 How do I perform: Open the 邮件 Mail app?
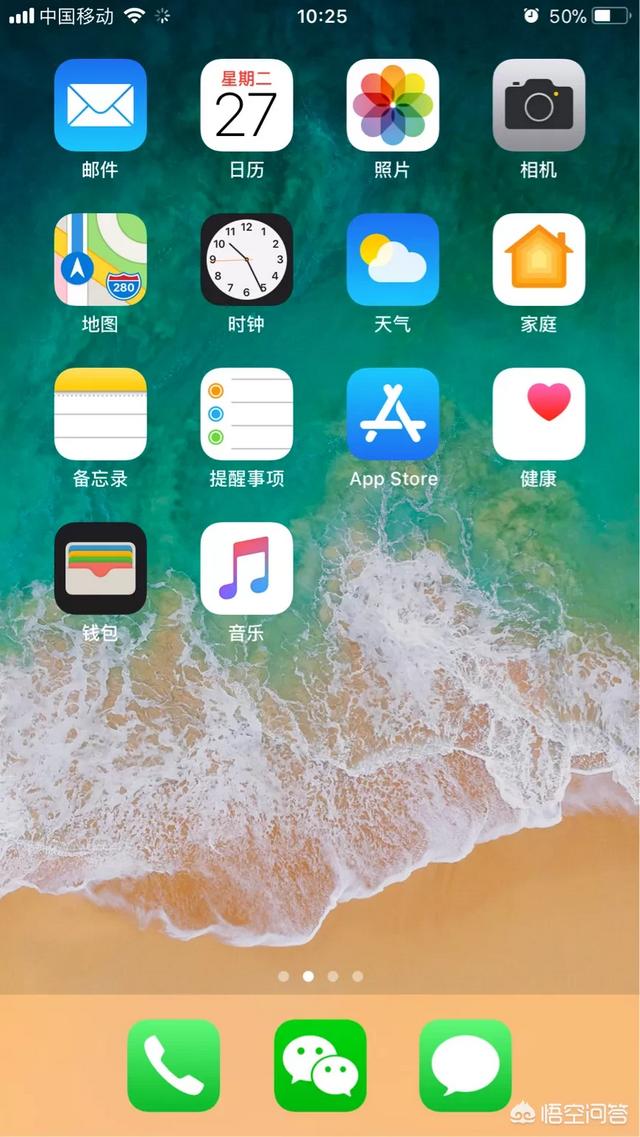point(100,105)
